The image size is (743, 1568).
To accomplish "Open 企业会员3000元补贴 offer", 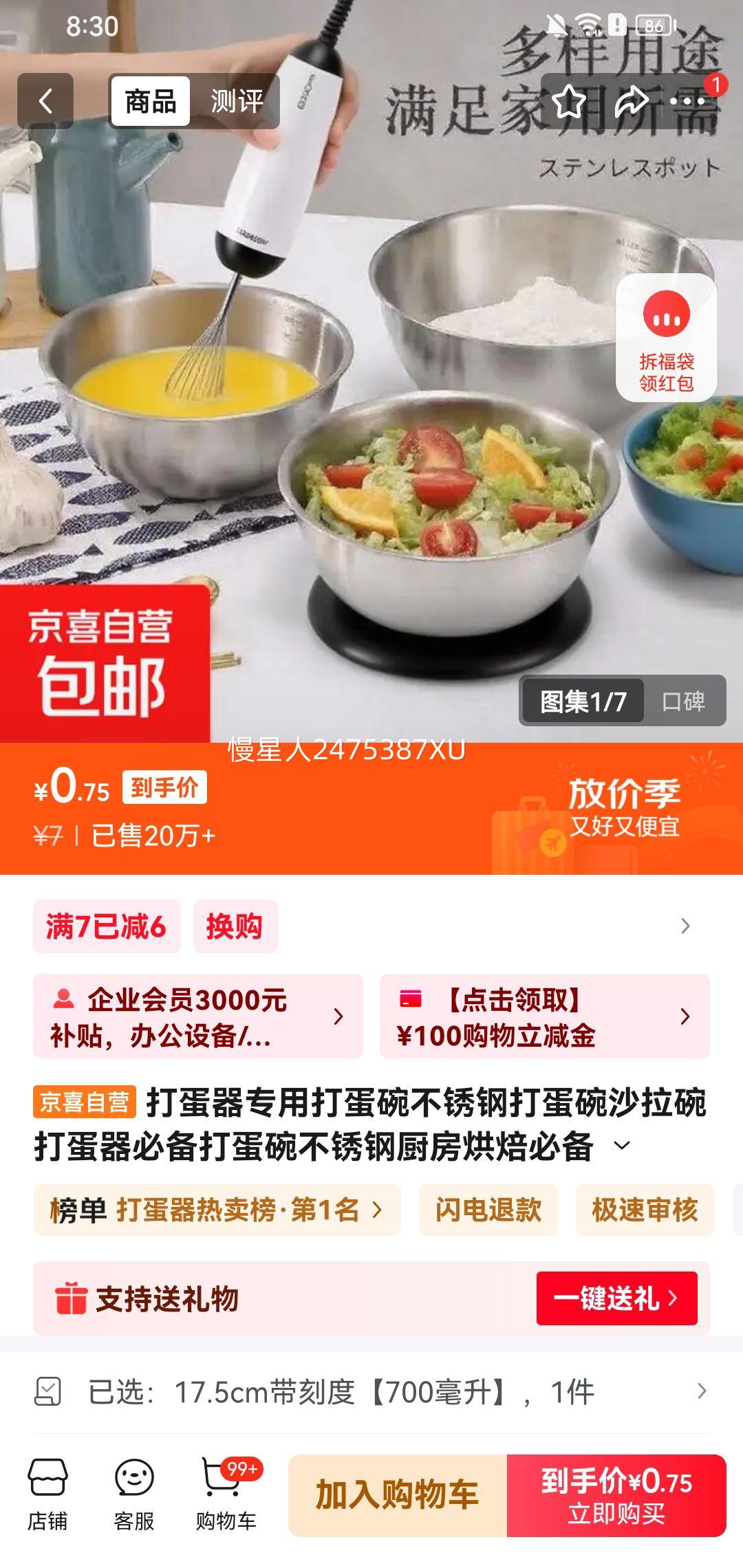I will (198, 1016).
